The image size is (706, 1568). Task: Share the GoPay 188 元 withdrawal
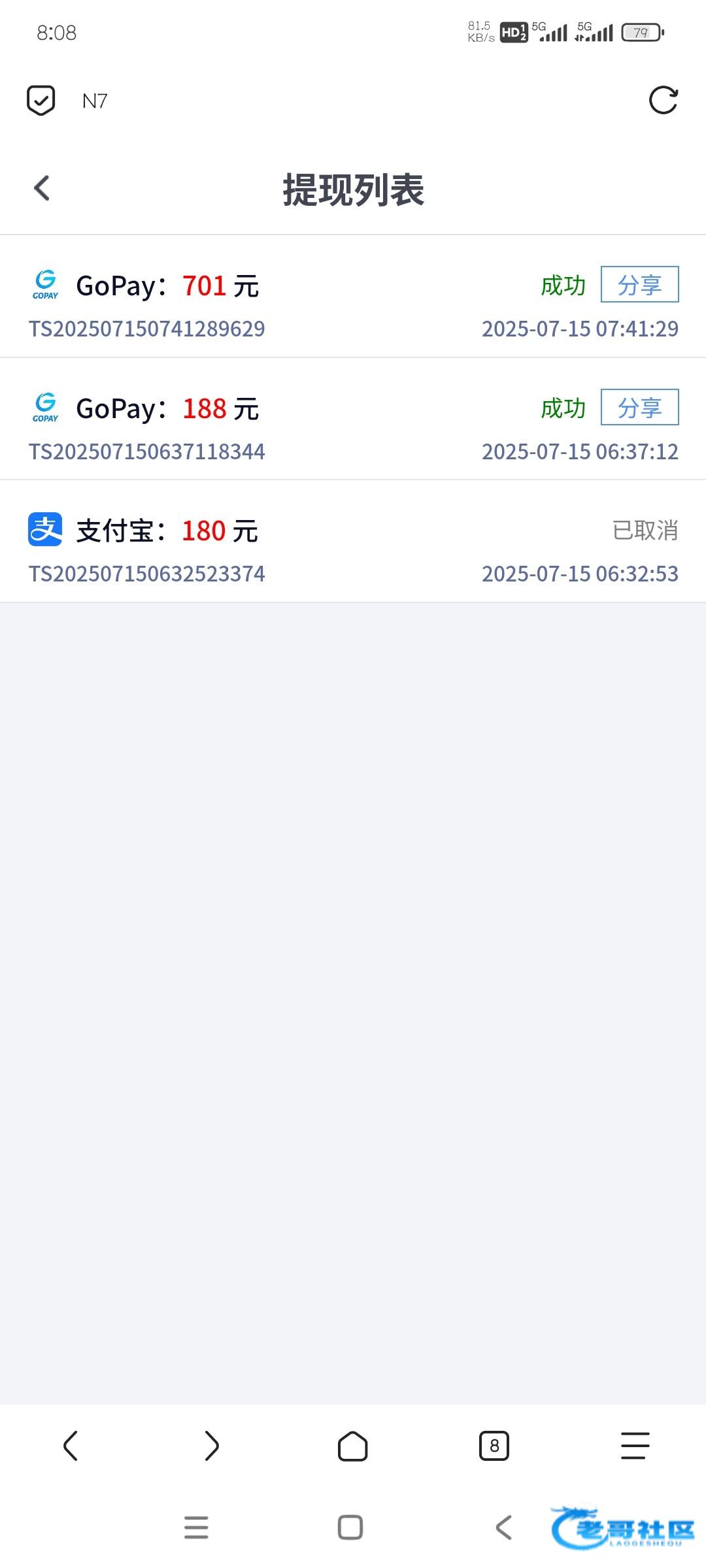coord(639,408)
